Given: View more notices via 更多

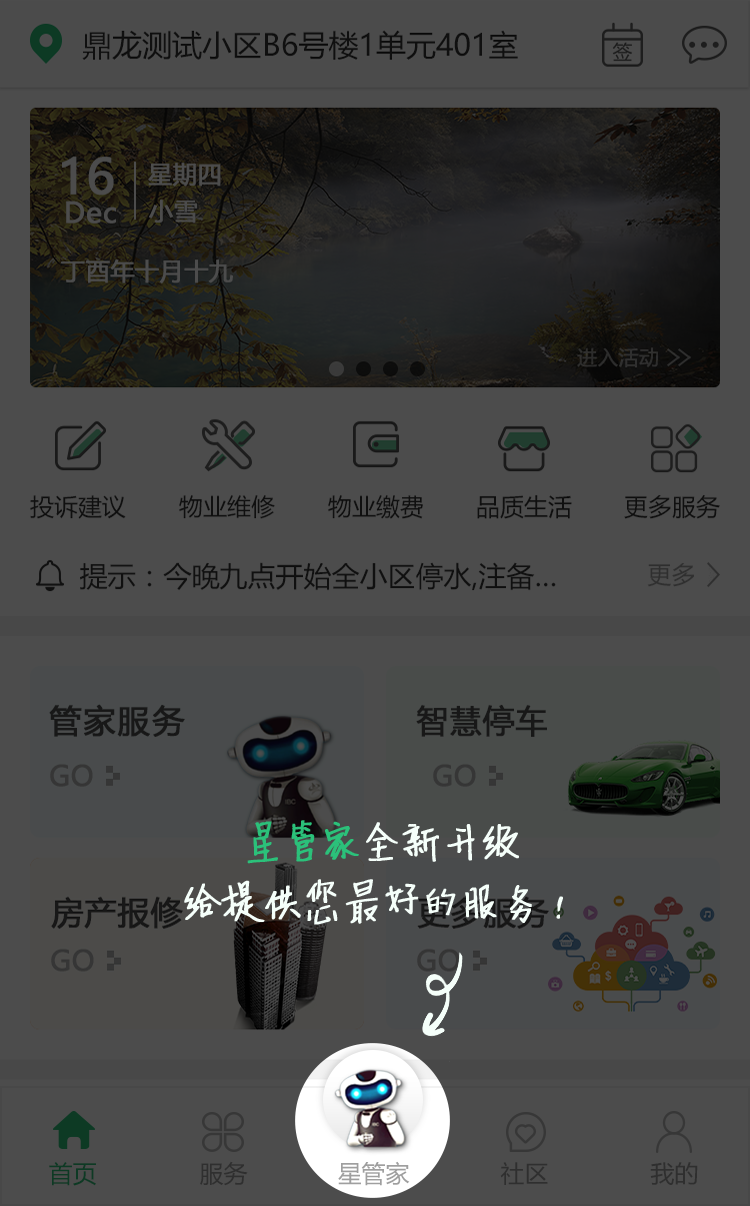Looking at the screenshot, I should 684,575.
